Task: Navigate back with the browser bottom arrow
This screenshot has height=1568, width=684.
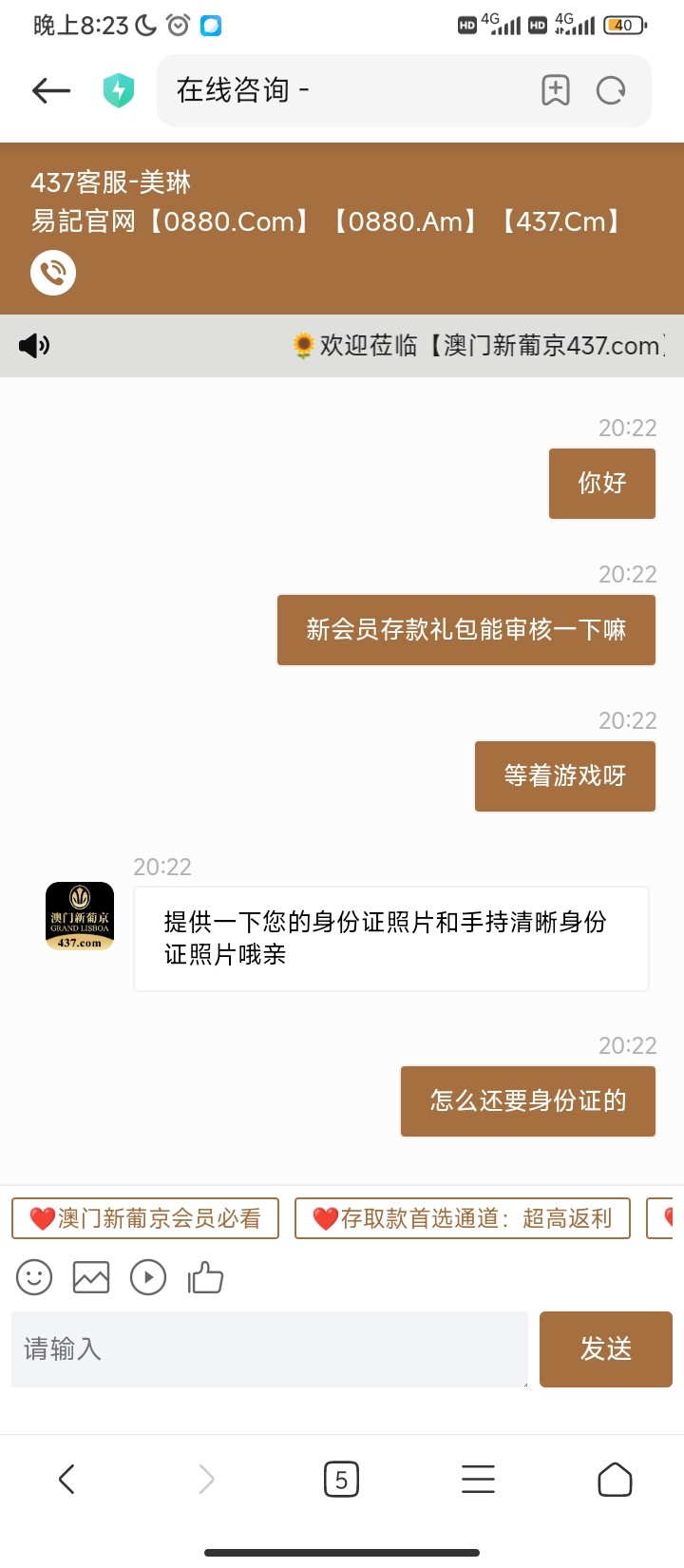Action: coord(66,1479)
